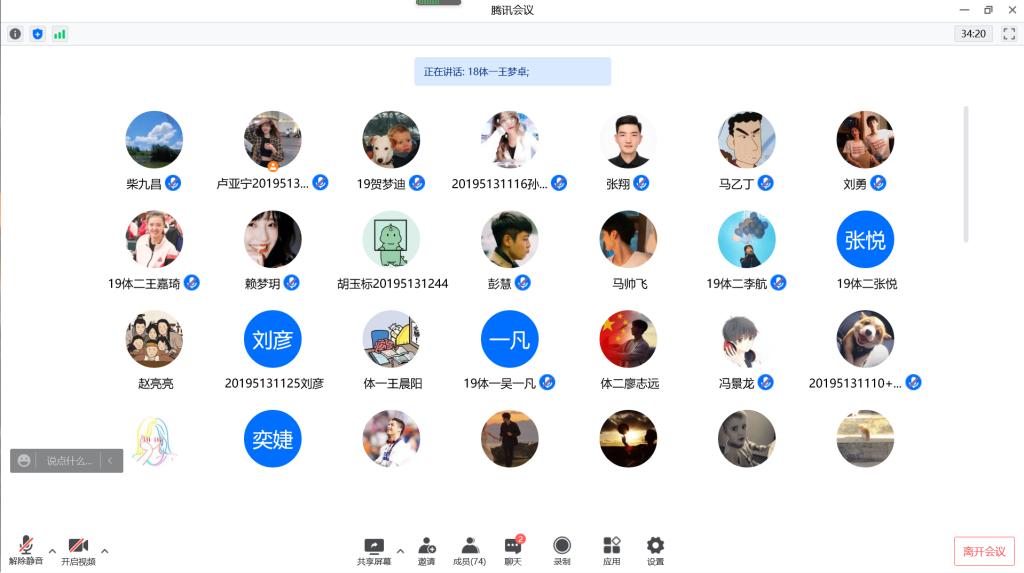Open the security shield icon
This screenshot has height=573, width=1024.
pyautogui.click(x=38, y=34)
